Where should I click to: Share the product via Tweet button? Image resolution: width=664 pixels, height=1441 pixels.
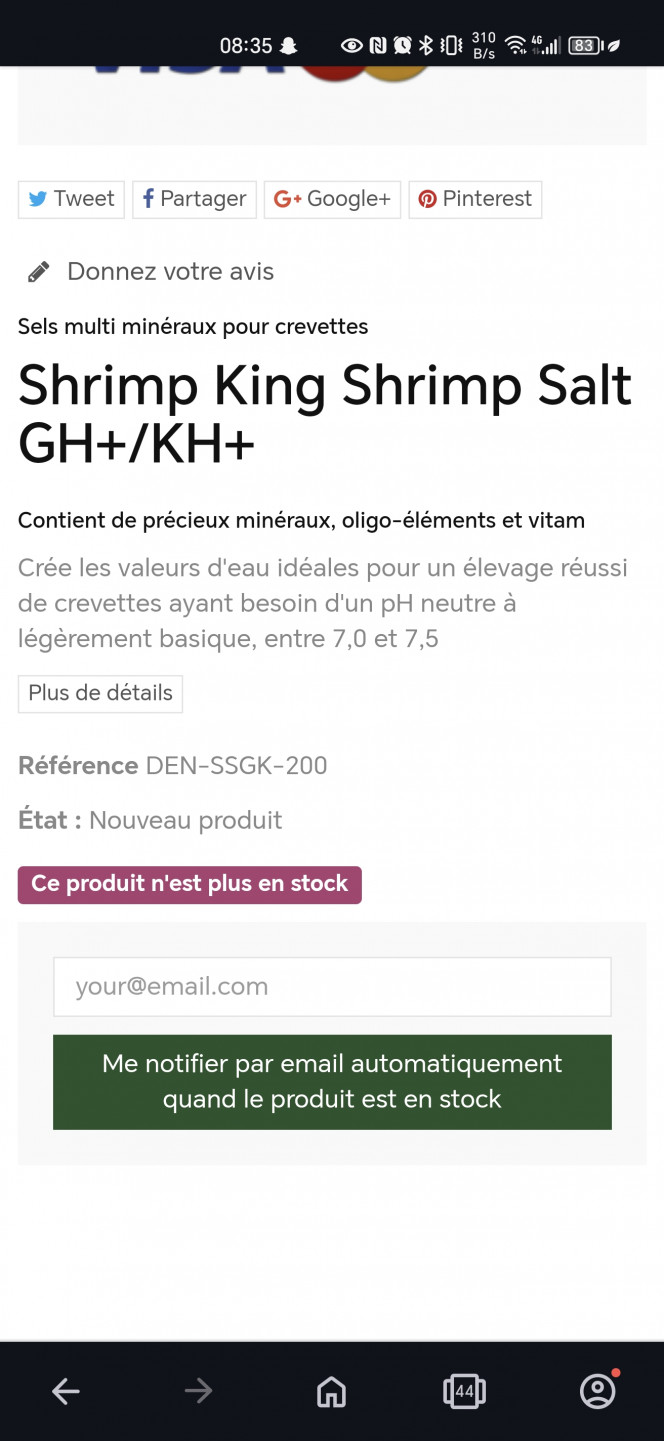(71, 199)
